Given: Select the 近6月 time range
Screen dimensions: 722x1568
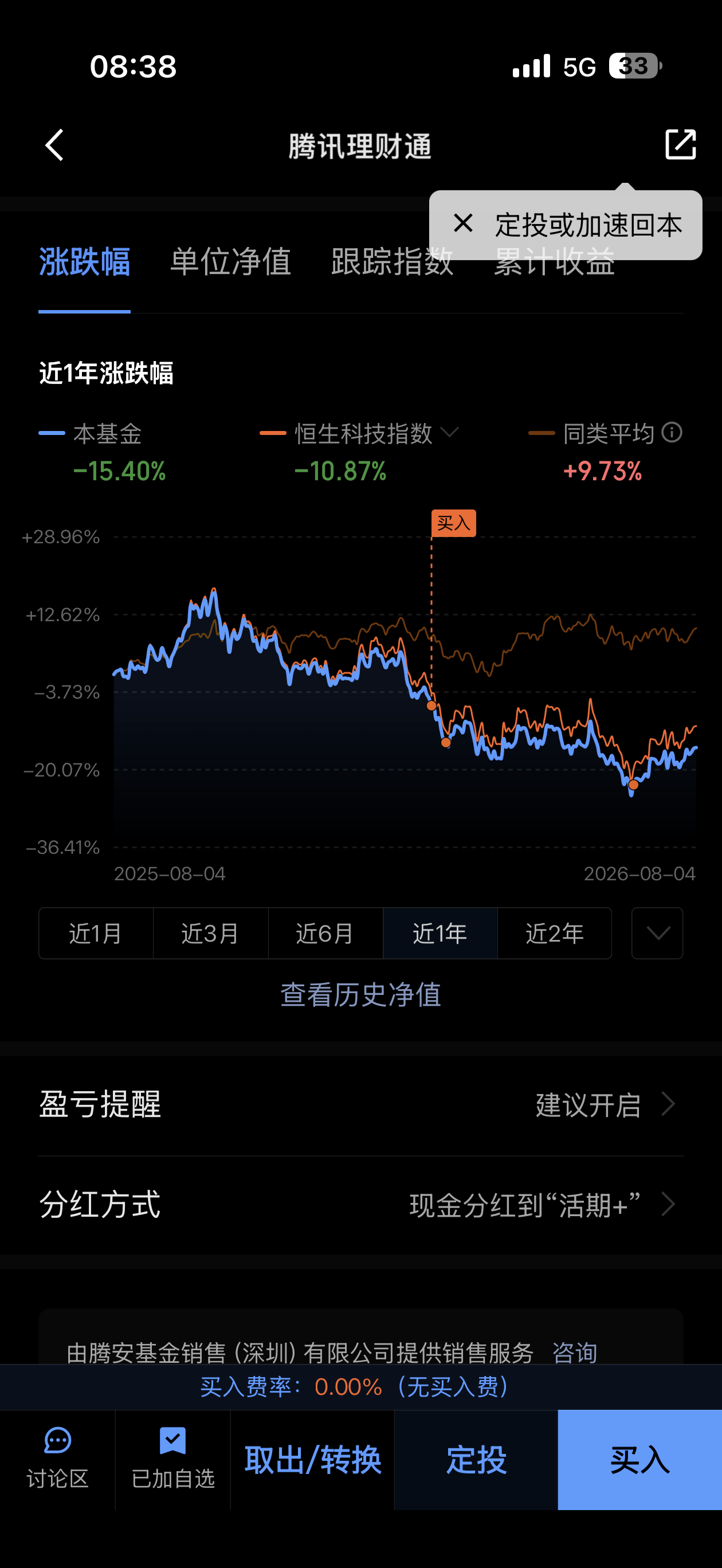Looking at the screenshot, I should [325, 933].
